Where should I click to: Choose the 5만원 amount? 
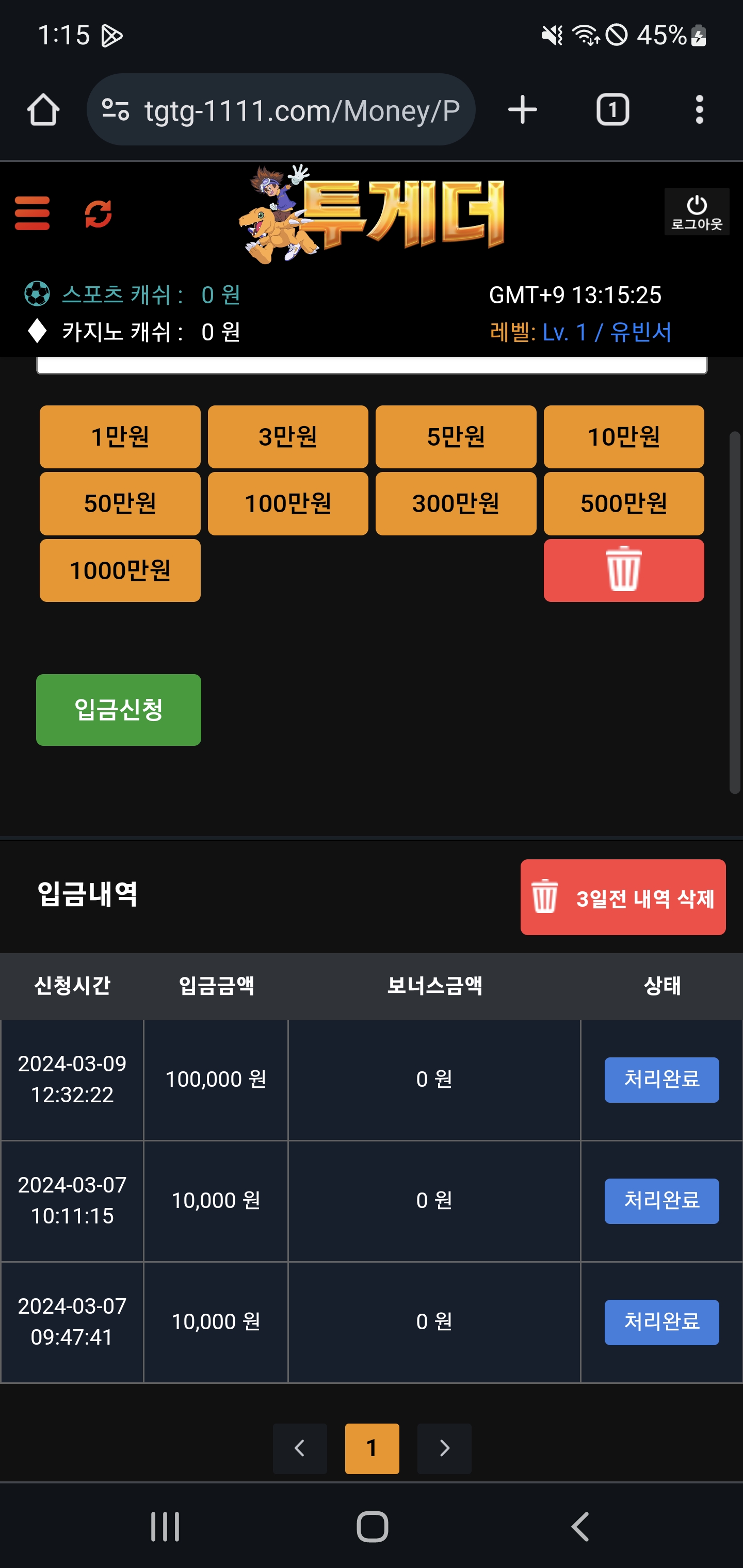(456, 436)
